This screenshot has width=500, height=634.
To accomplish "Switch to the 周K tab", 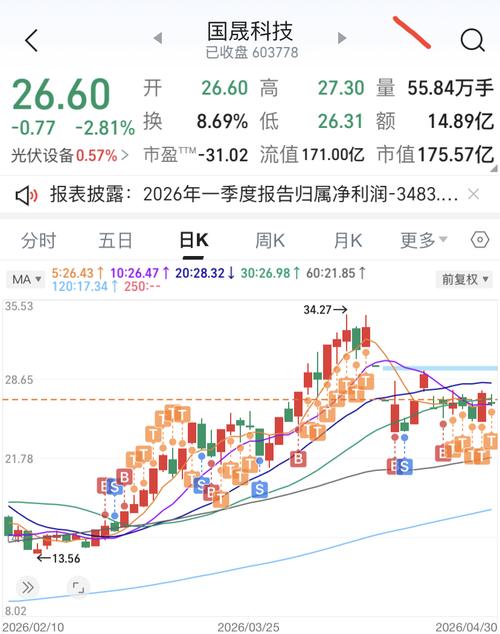I will point(270,241).
